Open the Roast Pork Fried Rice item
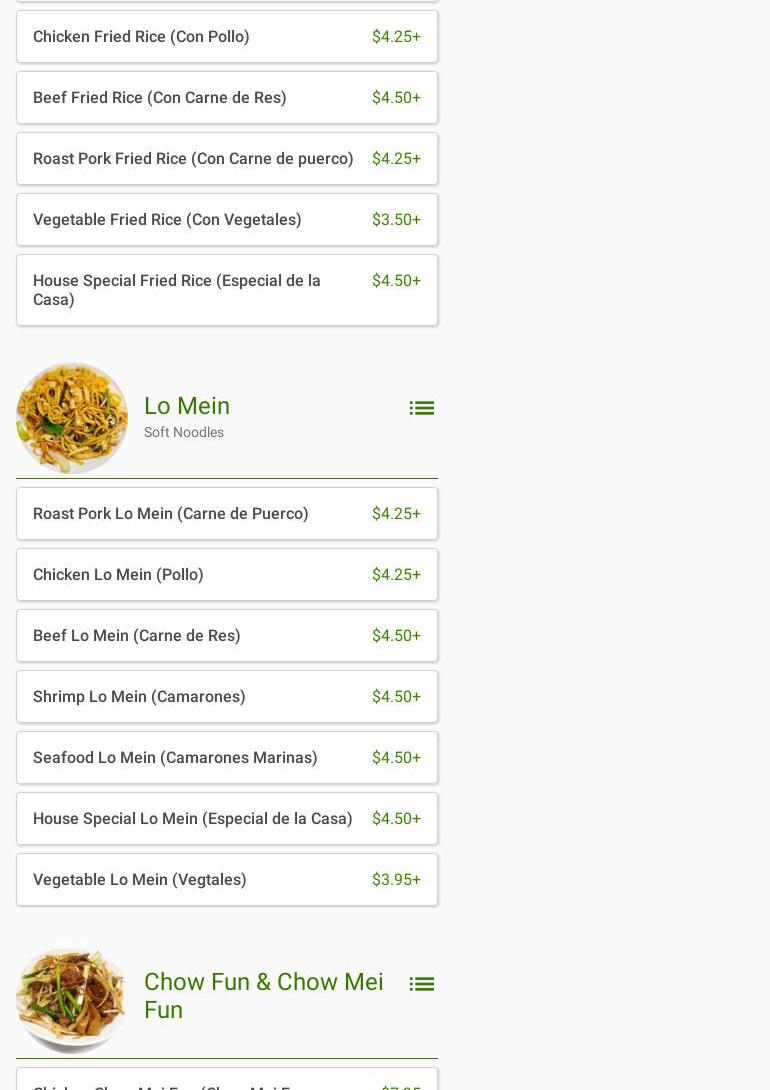The height and width of the screenshot is (1090, 770). pos(226,159)
